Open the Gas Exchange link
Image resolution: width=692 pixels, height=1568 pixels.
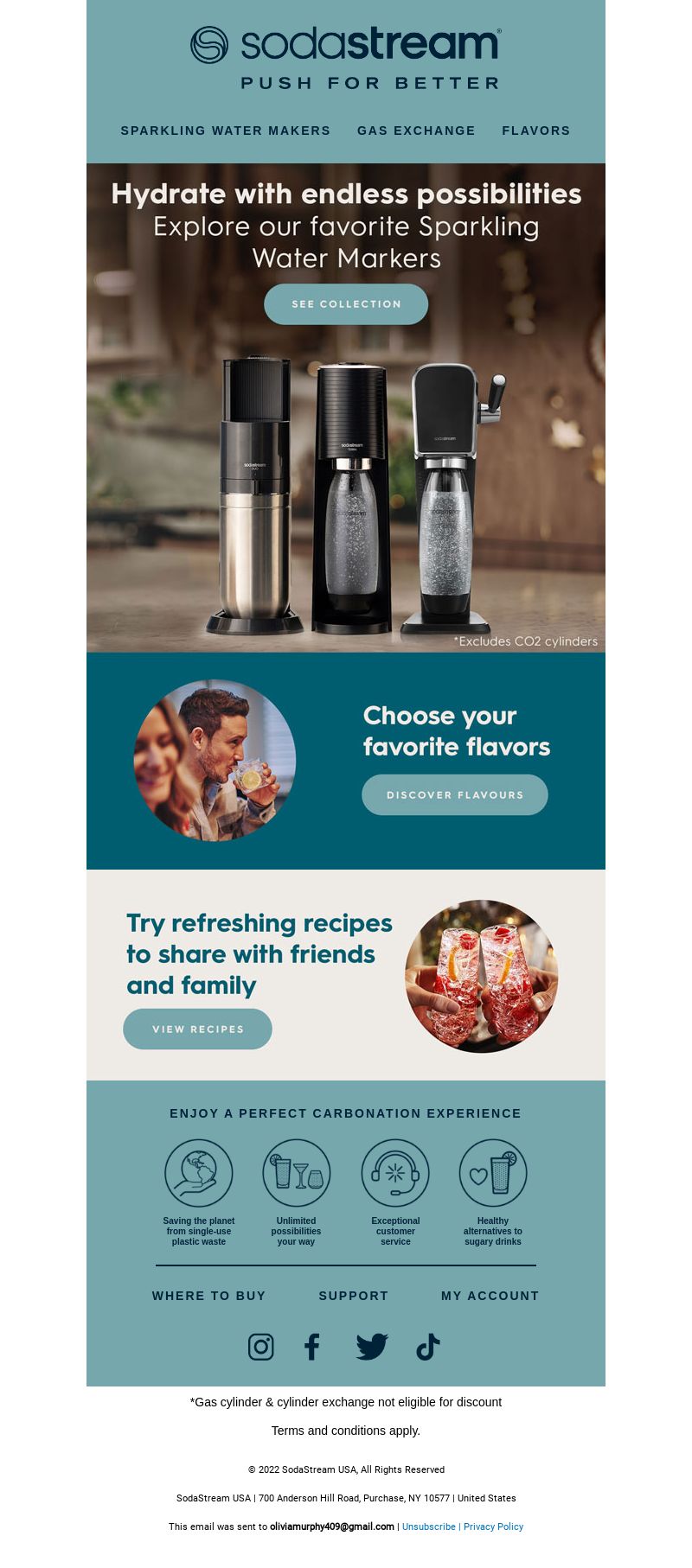416,131
